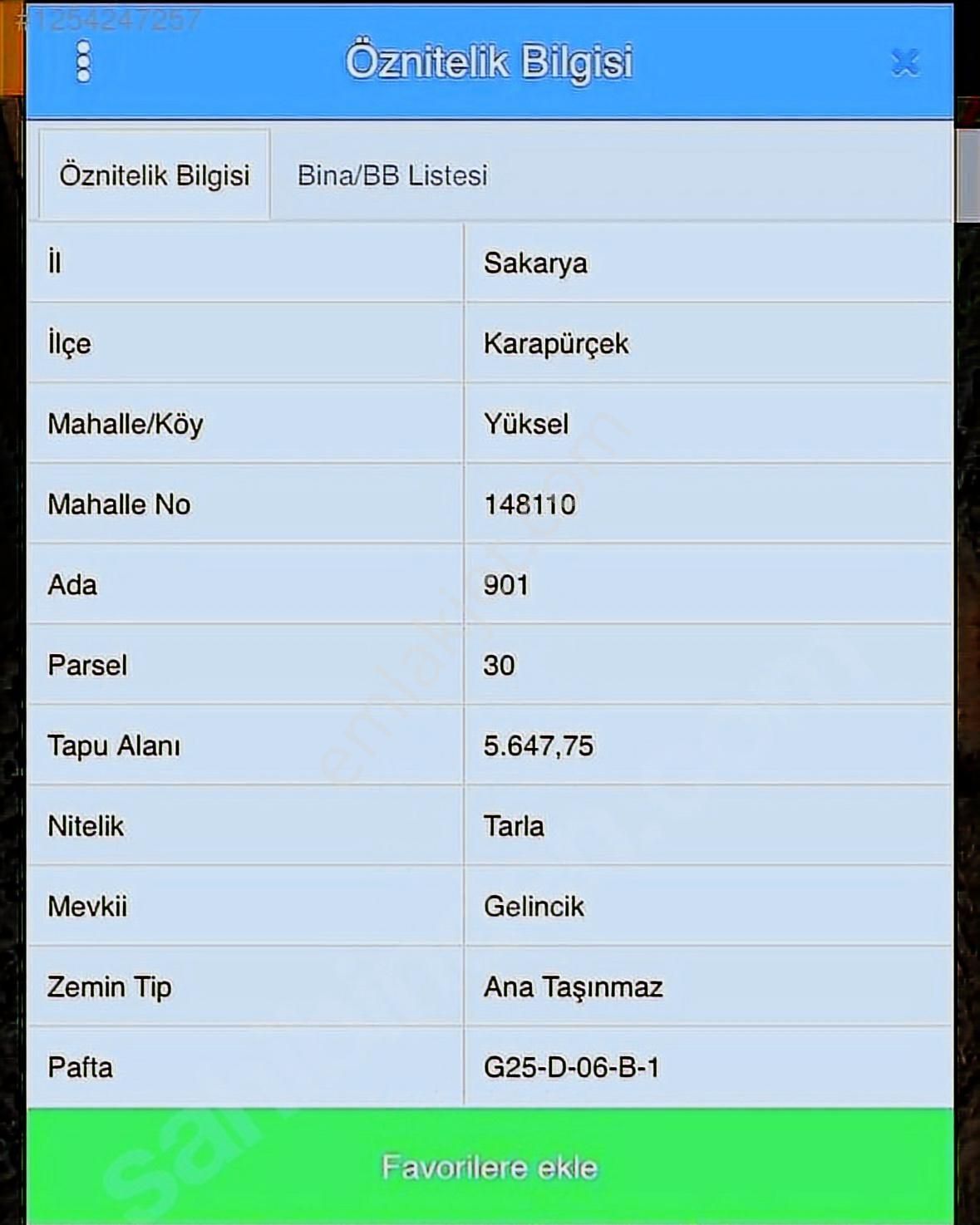Click the Pafta label at the bottom

coord(81,1067)
